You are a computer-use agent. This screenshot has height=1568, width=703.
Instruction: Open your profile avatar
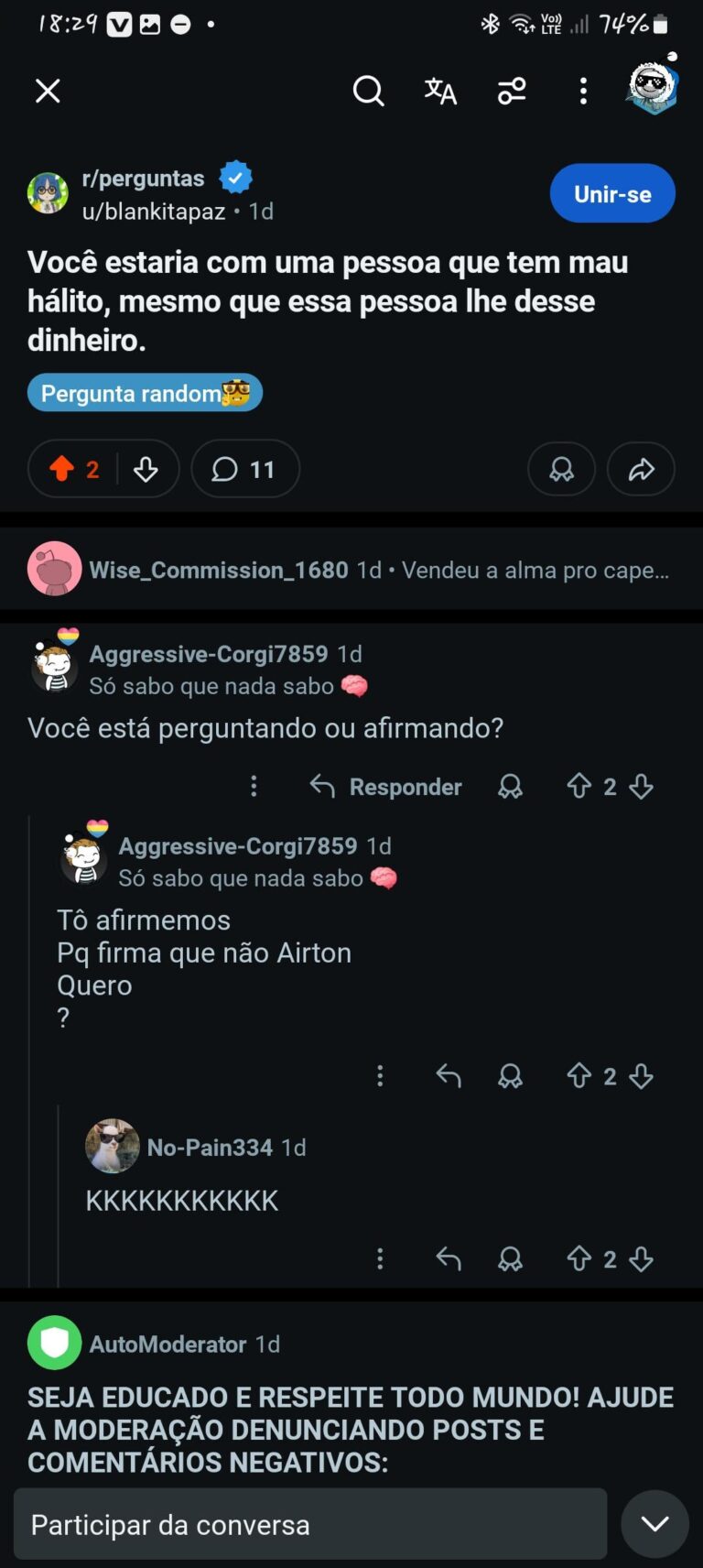click(652, 88)
